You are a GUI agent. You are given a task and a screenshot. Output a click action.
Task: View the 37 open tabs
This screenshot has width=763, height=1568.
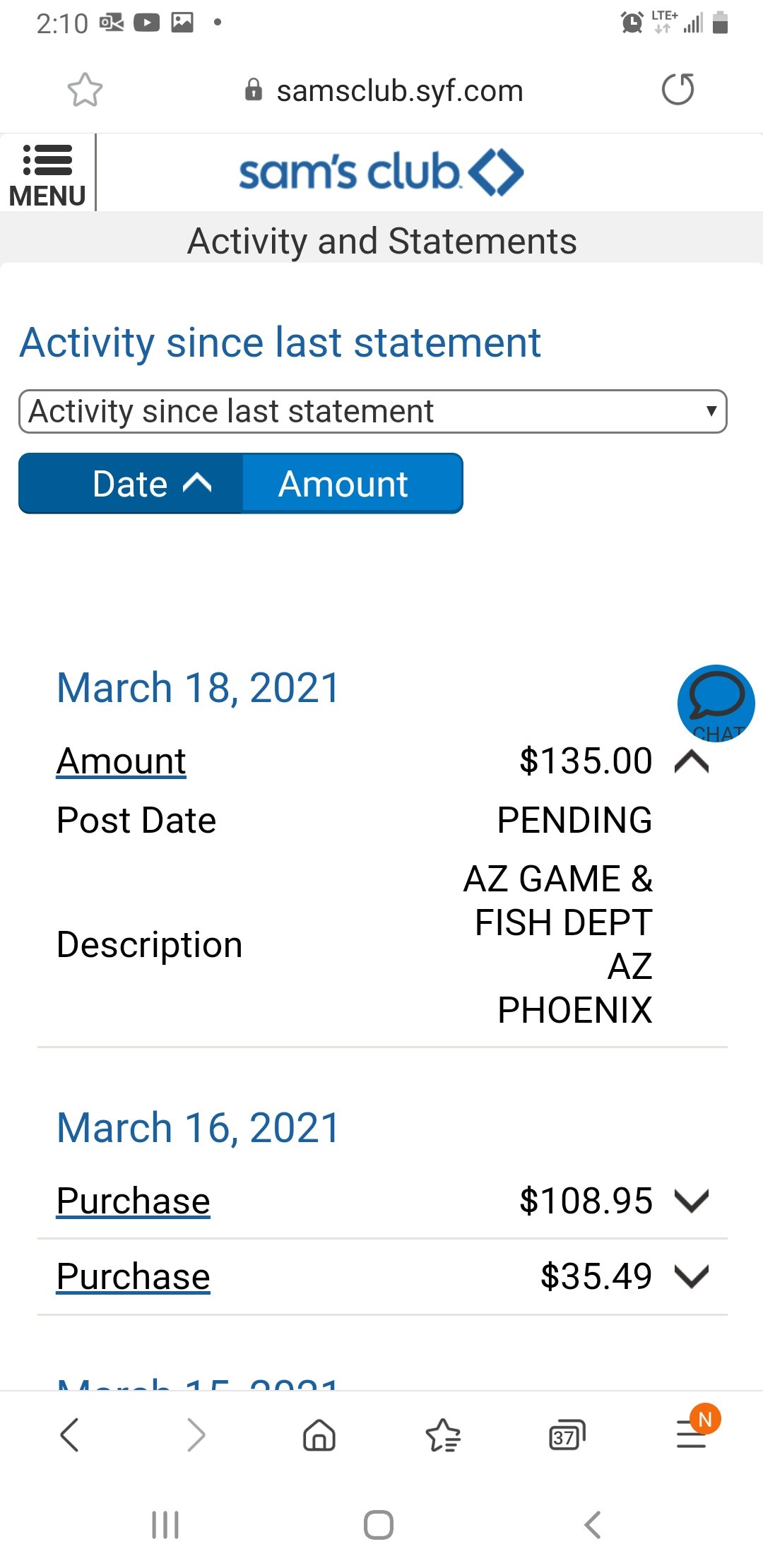click(567, 1435)
